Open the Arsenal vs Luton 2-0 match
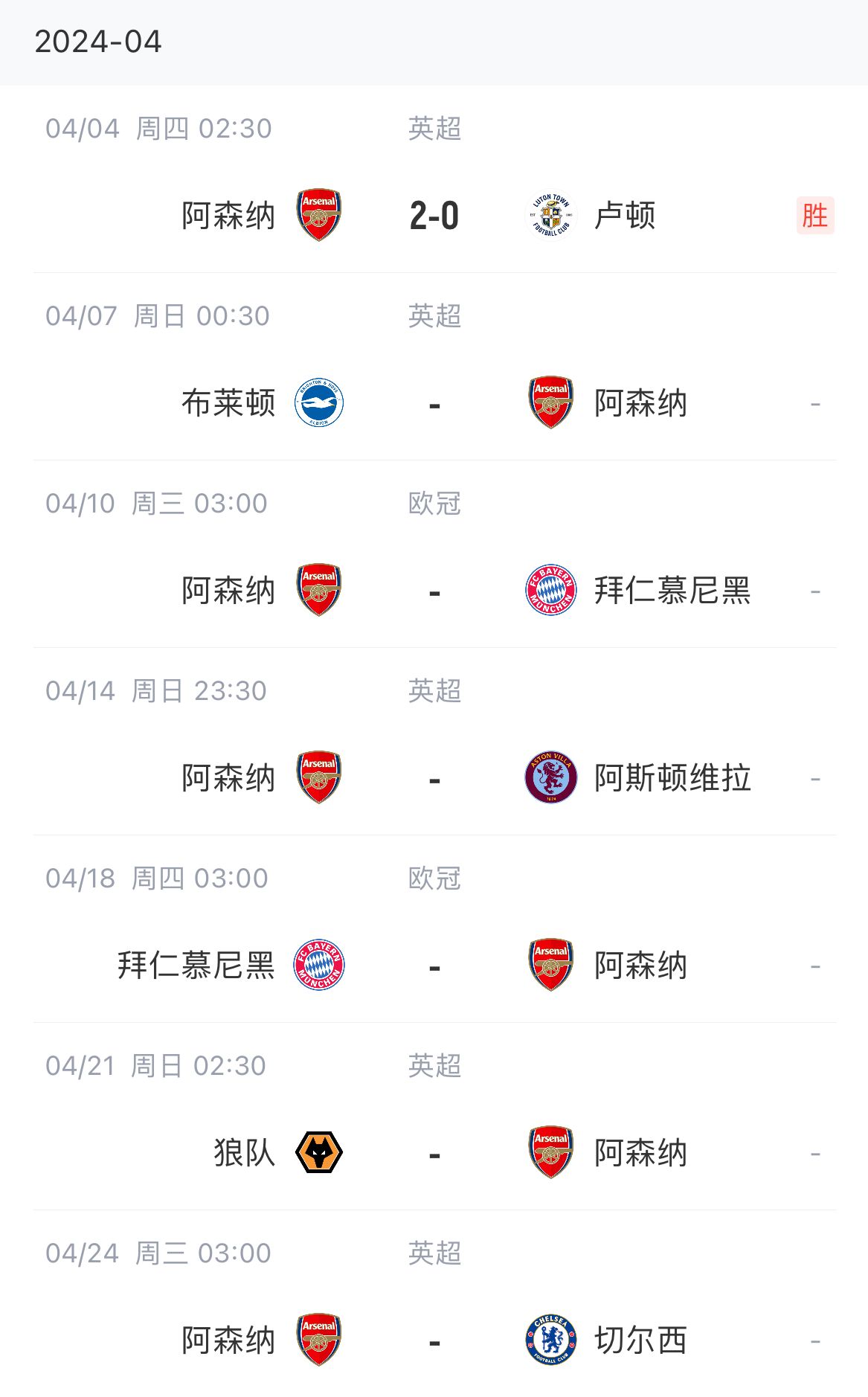The width and height of the screenshot is (868, 1397). (x=434, y=216)
